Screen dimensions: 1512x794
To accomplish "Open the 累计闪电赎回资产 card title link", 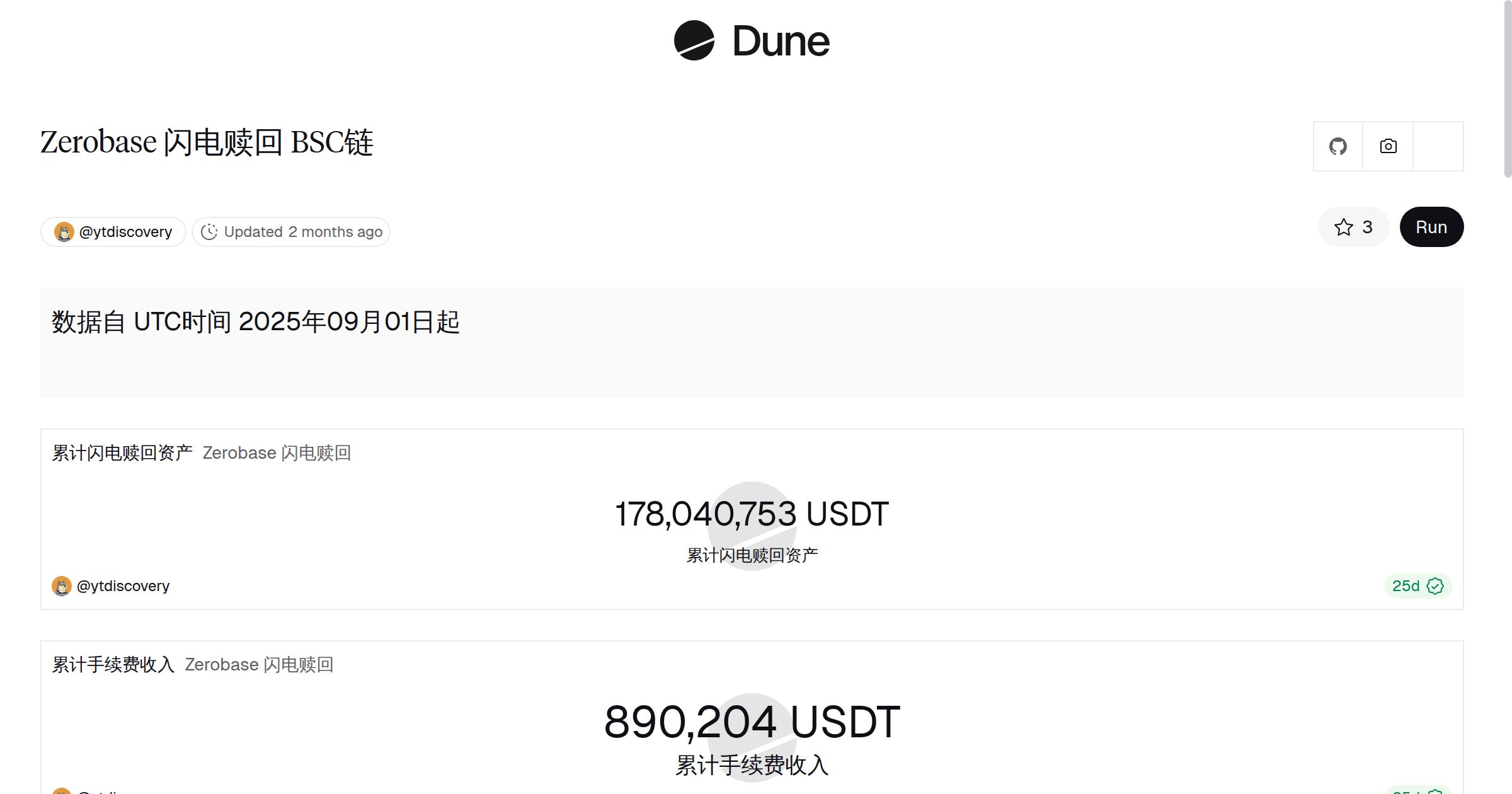I will click(x=122, y=453).
